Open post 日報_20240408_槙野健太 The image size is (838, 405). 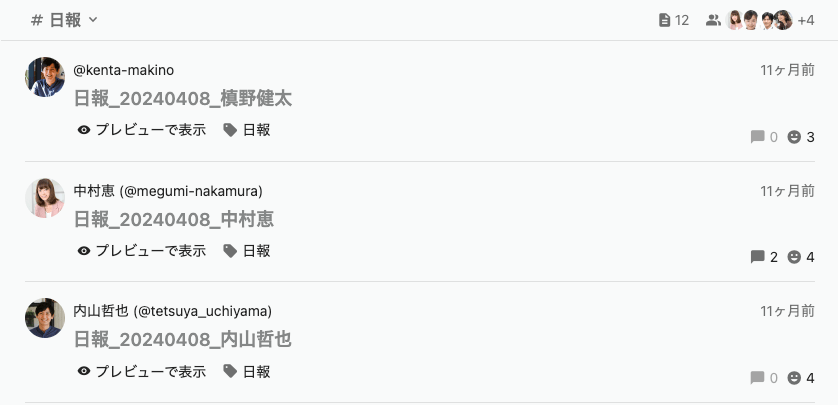pyautogui.click(x=182, y=99)
